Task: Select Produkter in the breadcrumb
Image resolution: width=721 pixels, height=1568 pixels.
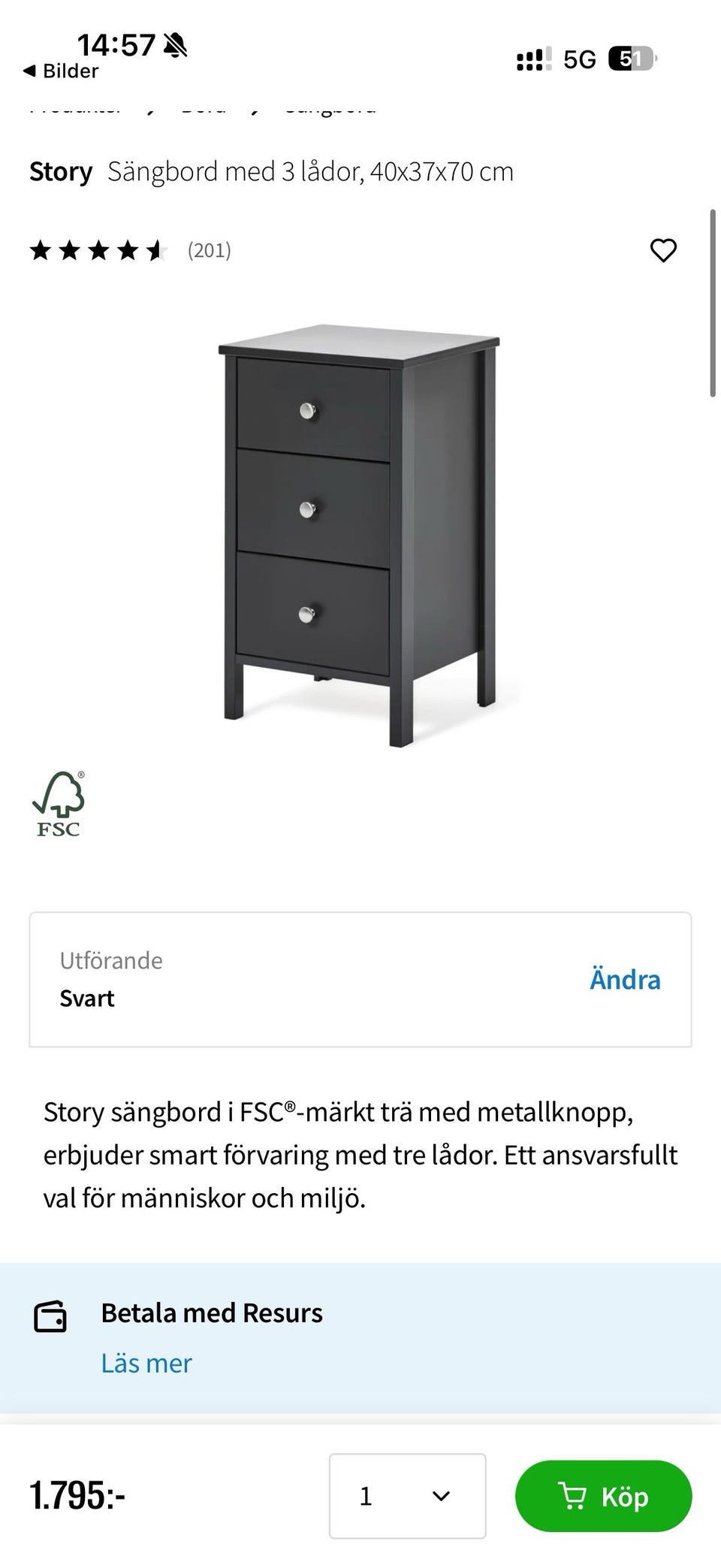Action: (x=75, y=106)
